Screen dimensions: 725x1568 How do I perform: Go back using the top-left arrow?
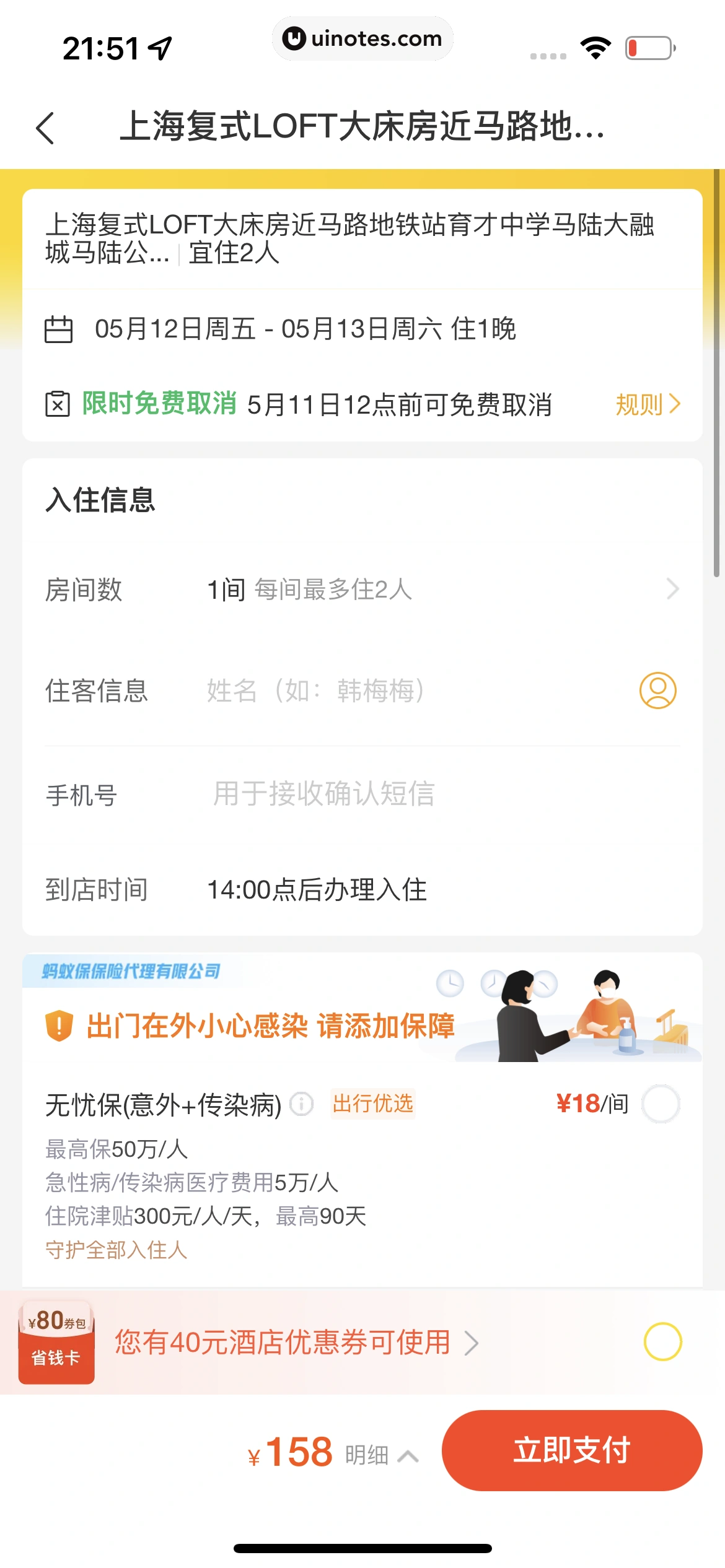[45, 128]
